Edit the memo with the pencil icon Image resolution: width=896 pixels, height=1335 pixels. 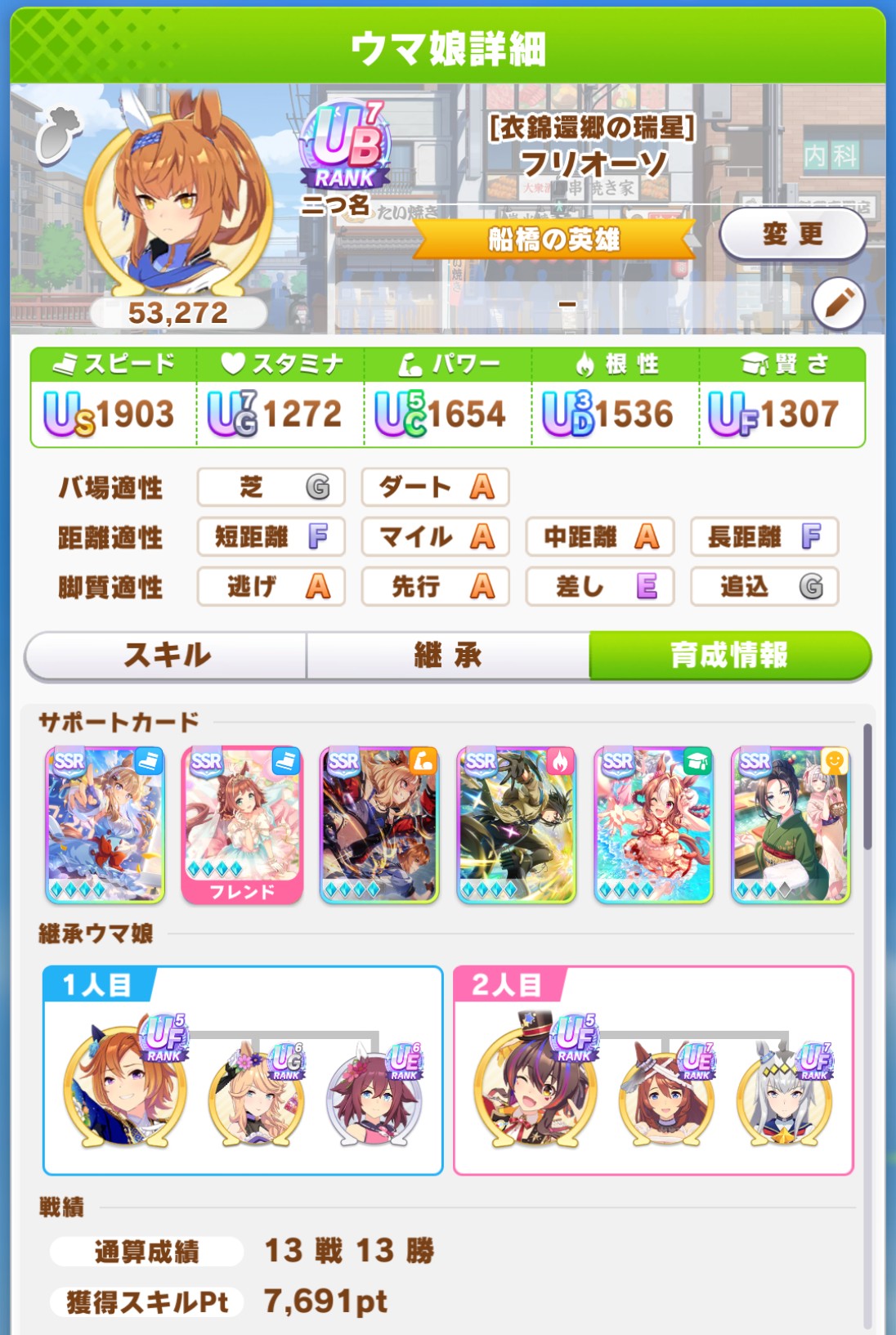click(839, 303)
